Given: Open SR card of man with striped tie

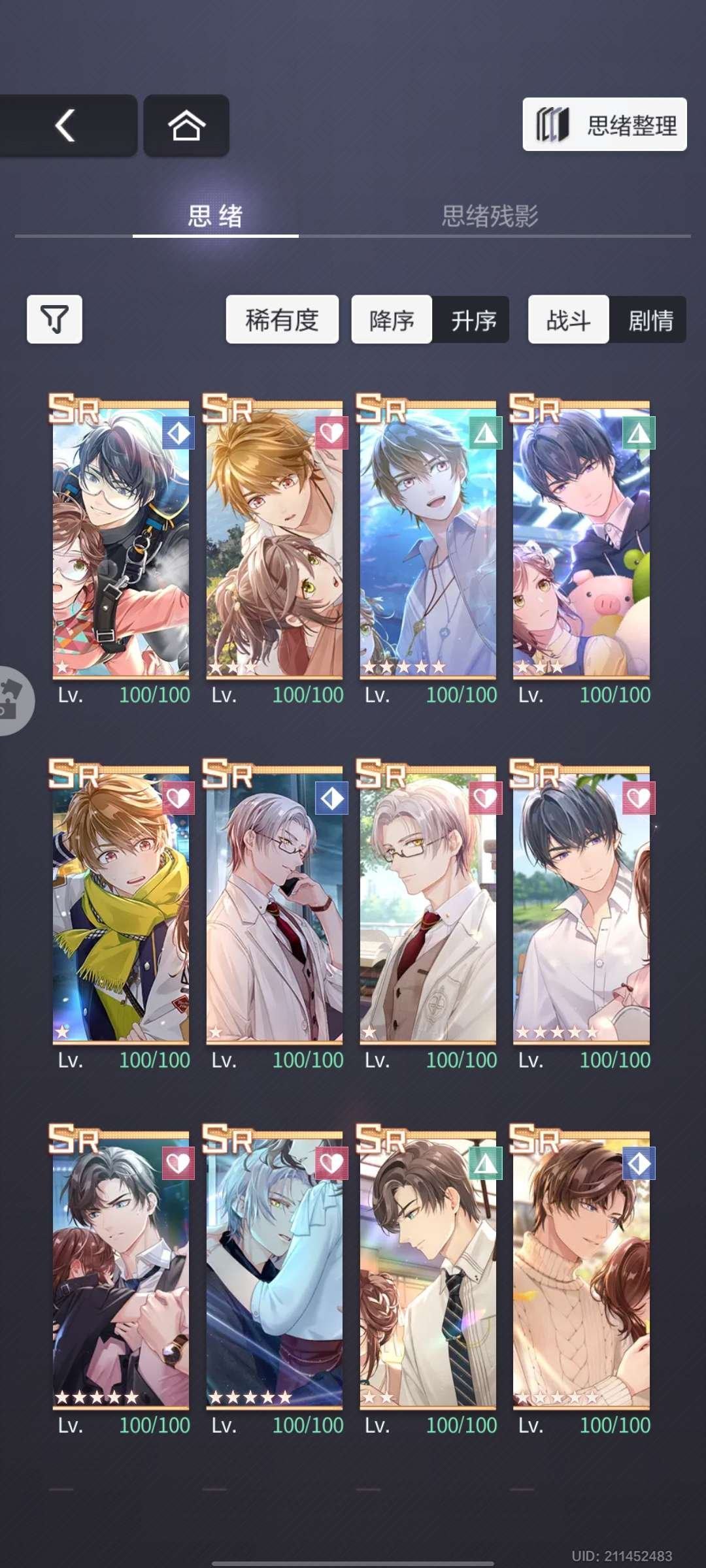Looking at the screenshot, I should point(428,1272).
